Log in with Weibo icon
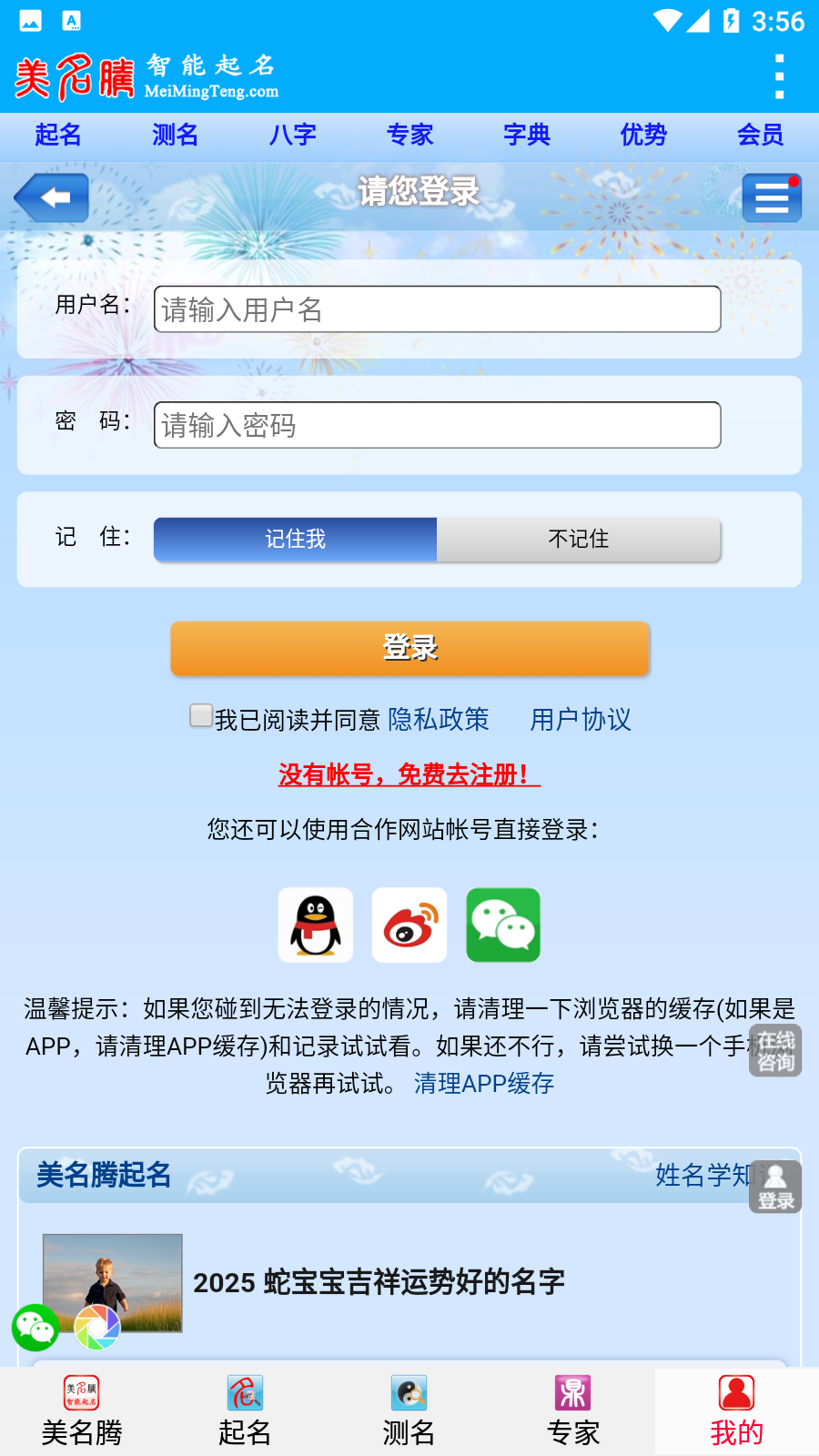 point(409,925)
